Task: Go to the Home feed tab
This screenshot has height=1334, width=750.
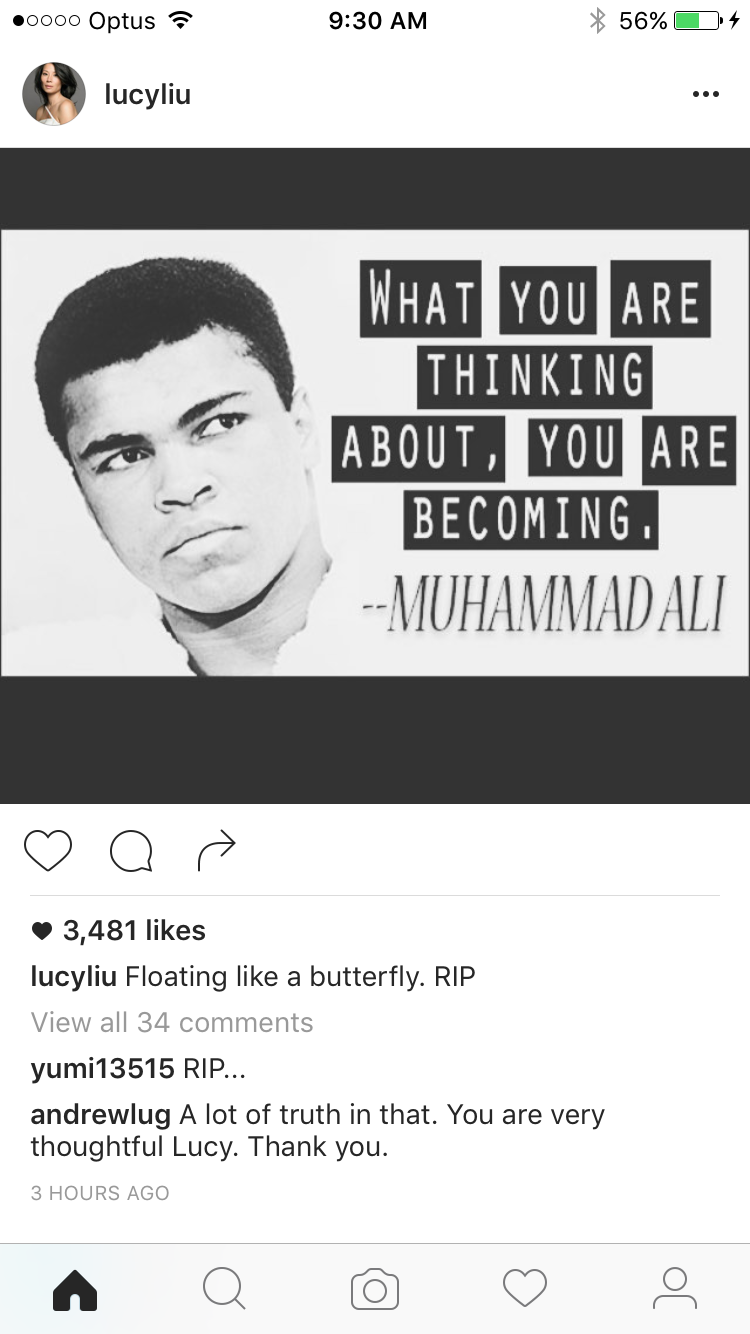Action: (x=75, y=1288)
